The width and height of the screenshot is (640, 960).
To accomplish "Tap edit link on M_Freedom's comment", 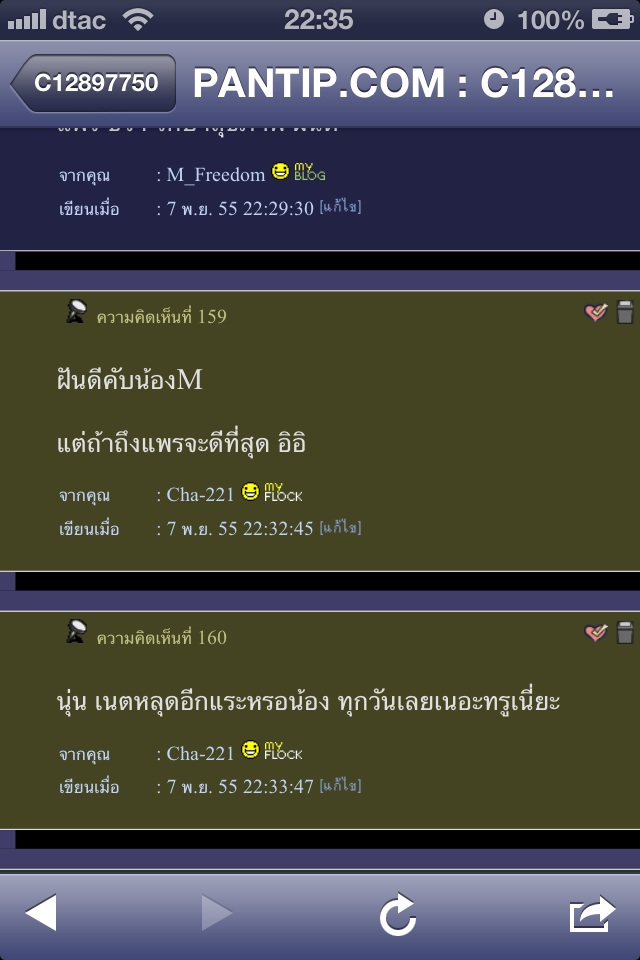I will tap(340, 207).
